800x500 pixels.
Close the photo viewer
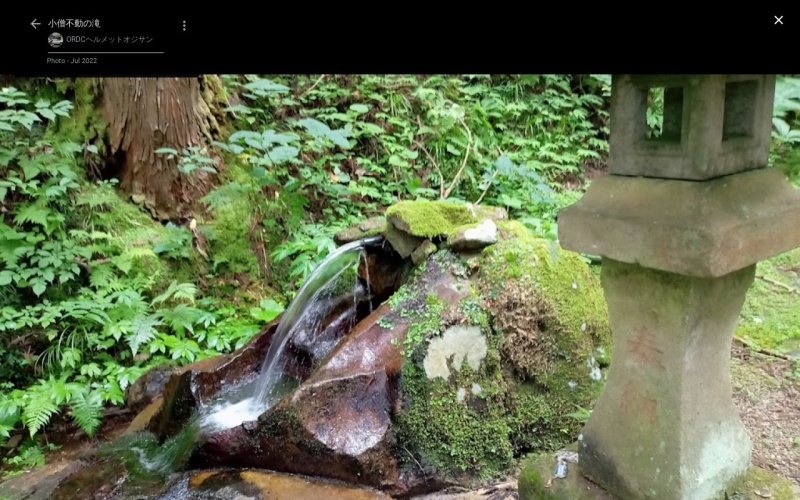tap(778, 20)
